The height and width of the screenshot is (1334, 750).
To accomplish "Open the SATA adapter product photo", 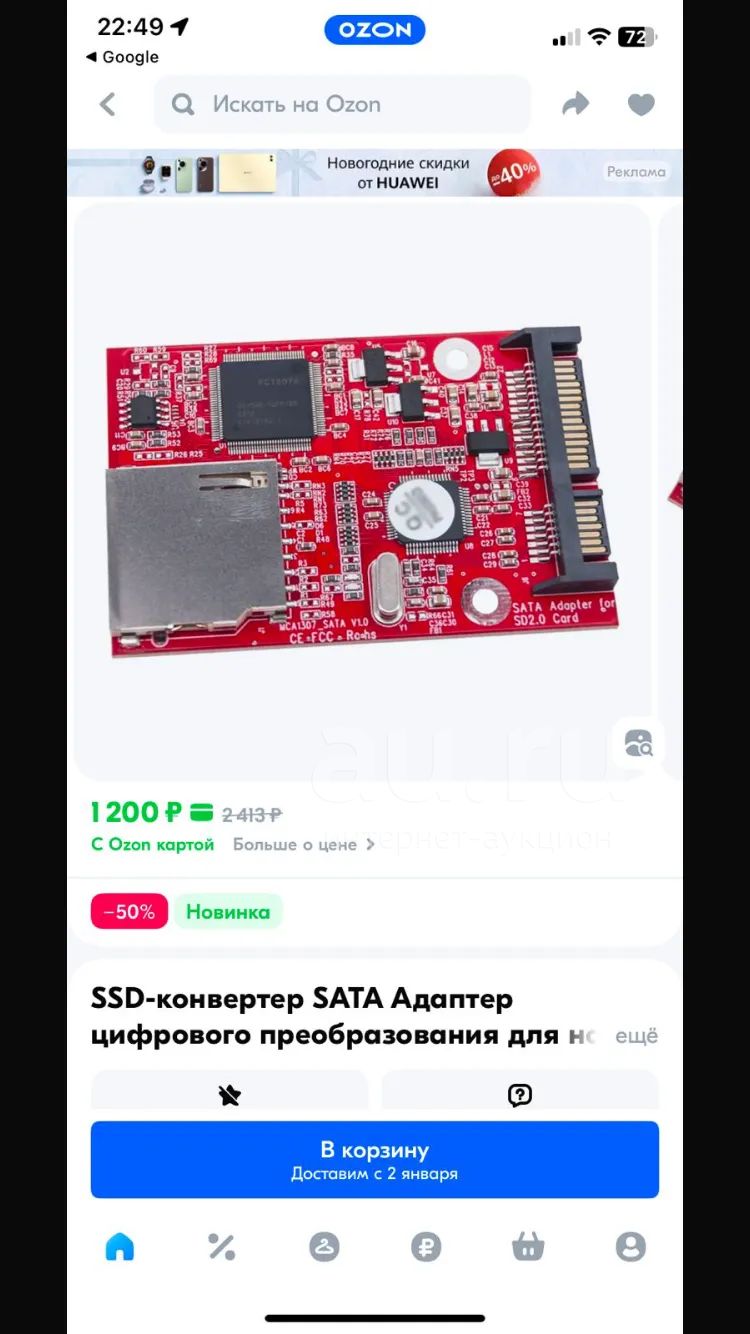I will 362,492.
